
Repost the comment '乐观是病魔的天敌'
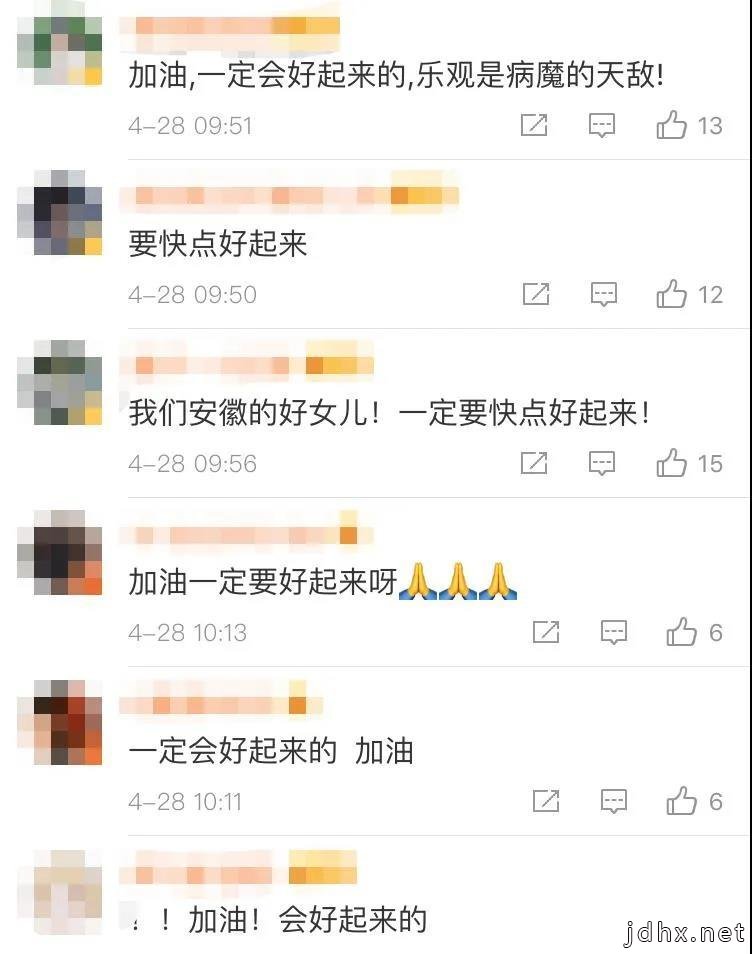[534, 125]
